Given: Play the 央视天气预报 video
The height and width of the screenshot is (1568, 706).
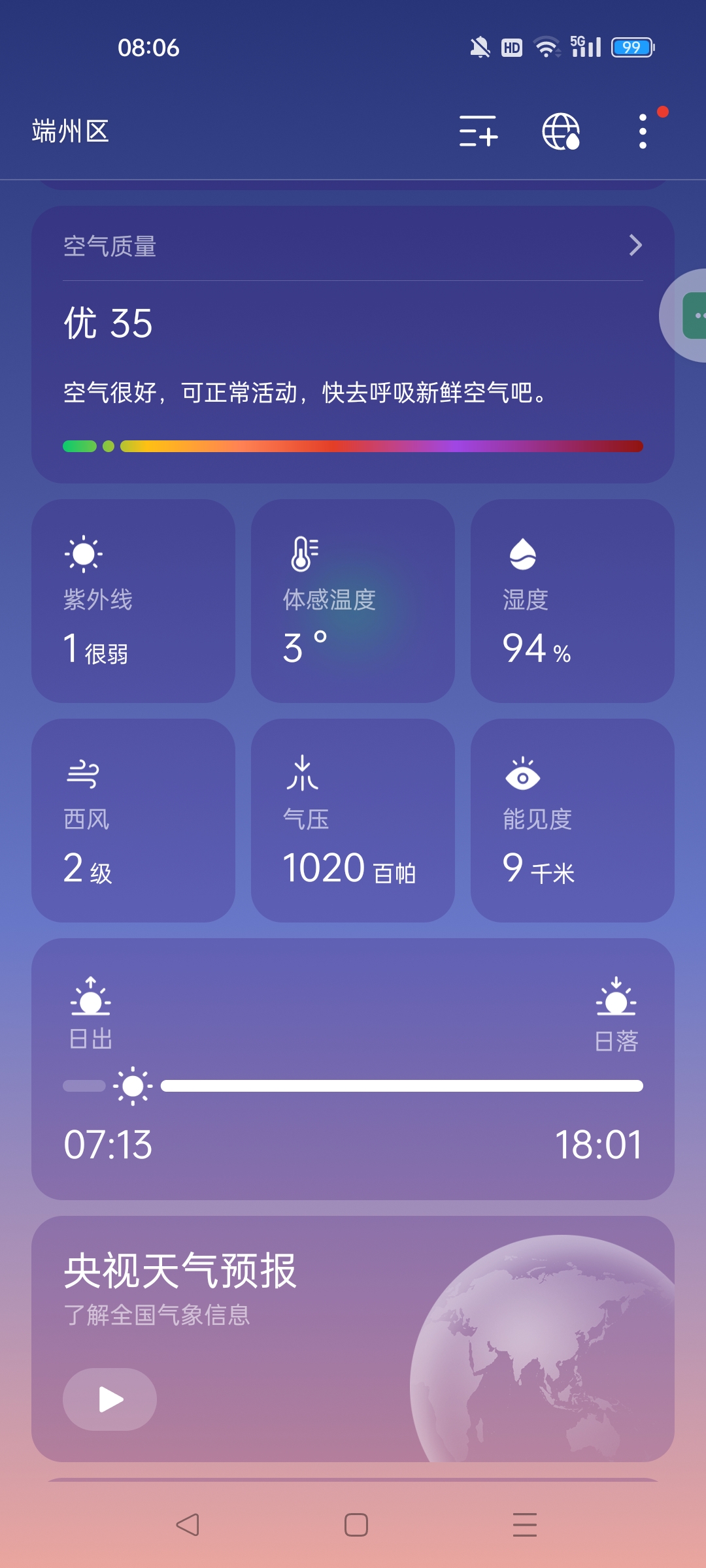Looking at the screenshot, I should (110, 1399).
